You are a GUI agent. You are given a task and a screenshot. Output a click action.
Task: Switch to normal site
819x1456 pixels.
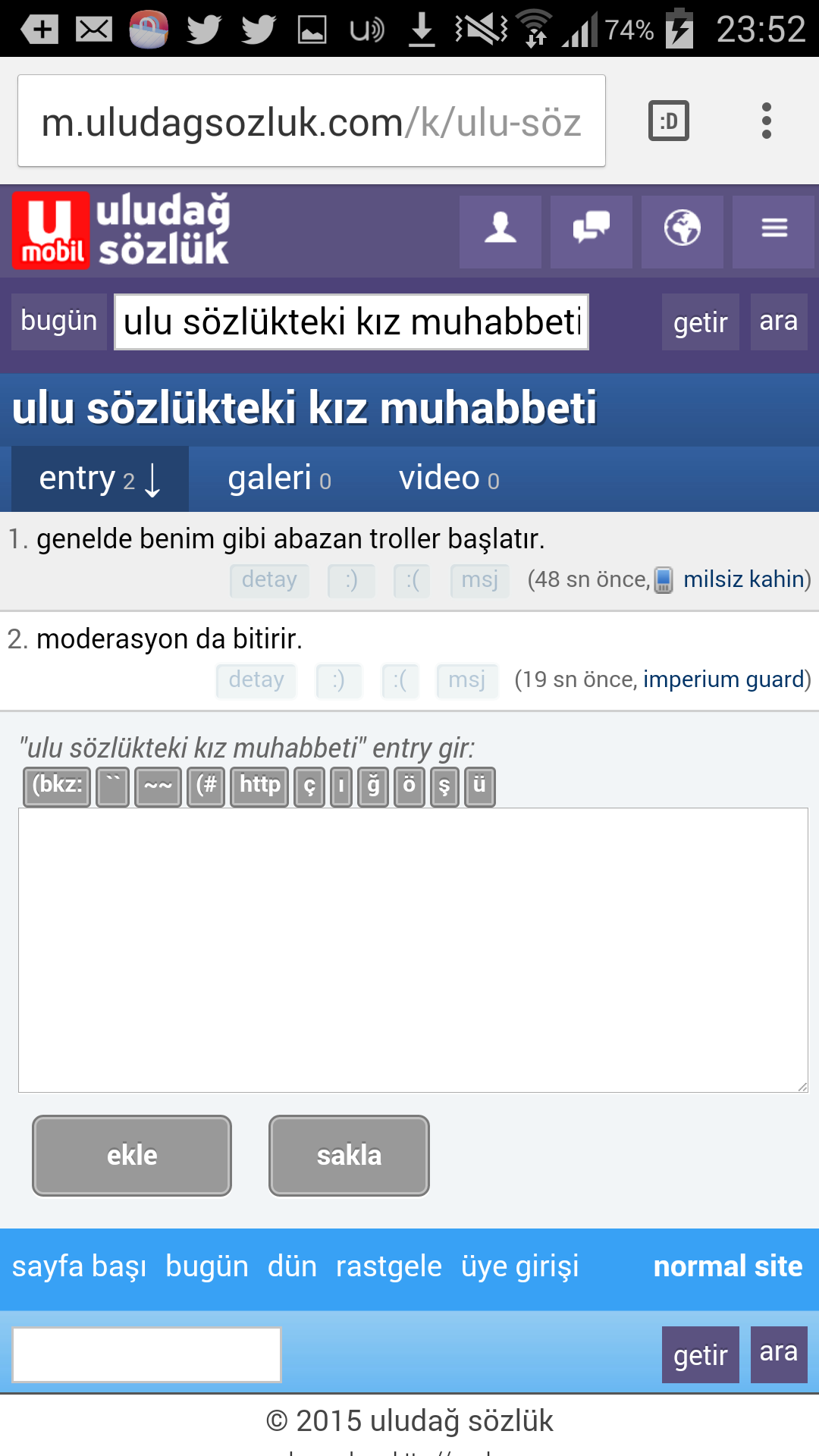[x=728, y=1266]
